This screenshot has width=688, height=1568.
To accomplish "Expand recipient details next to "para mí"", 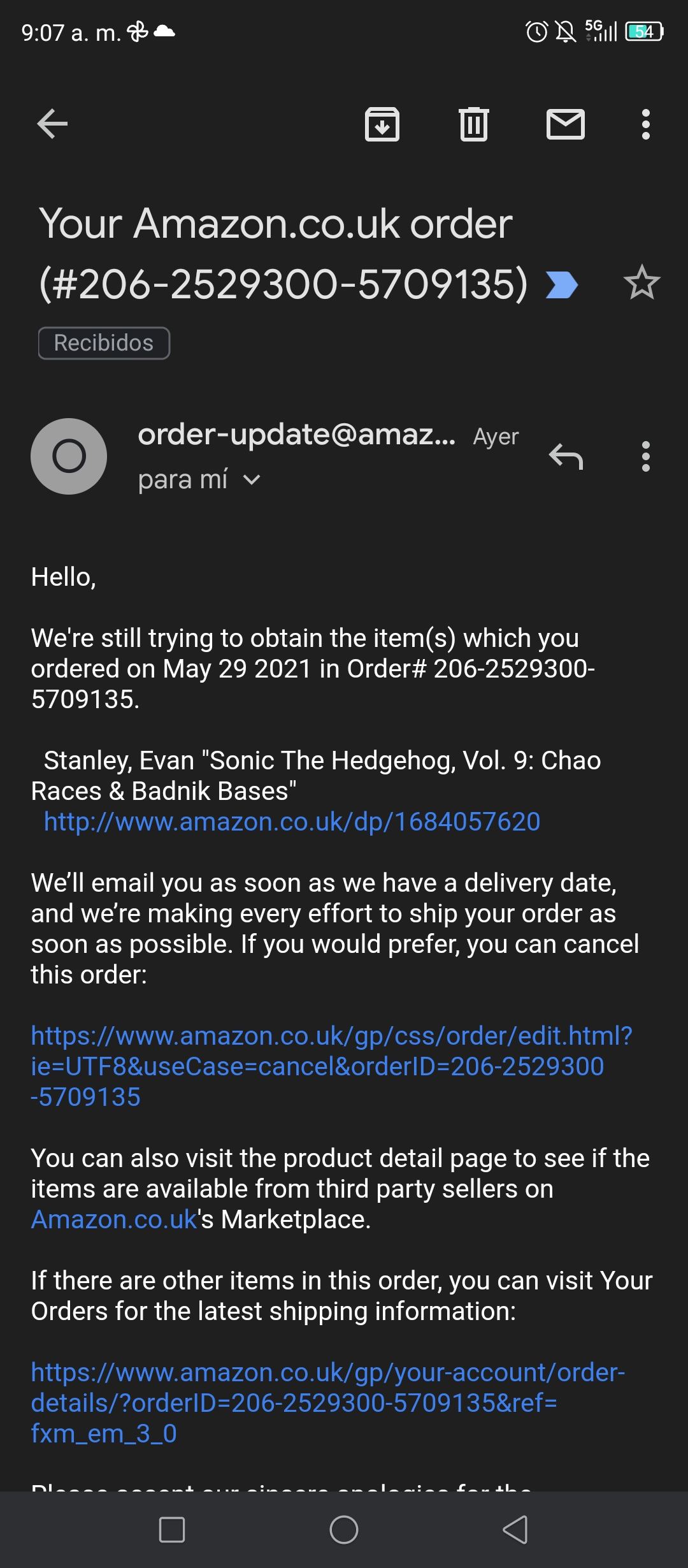I will pos(252,480).
